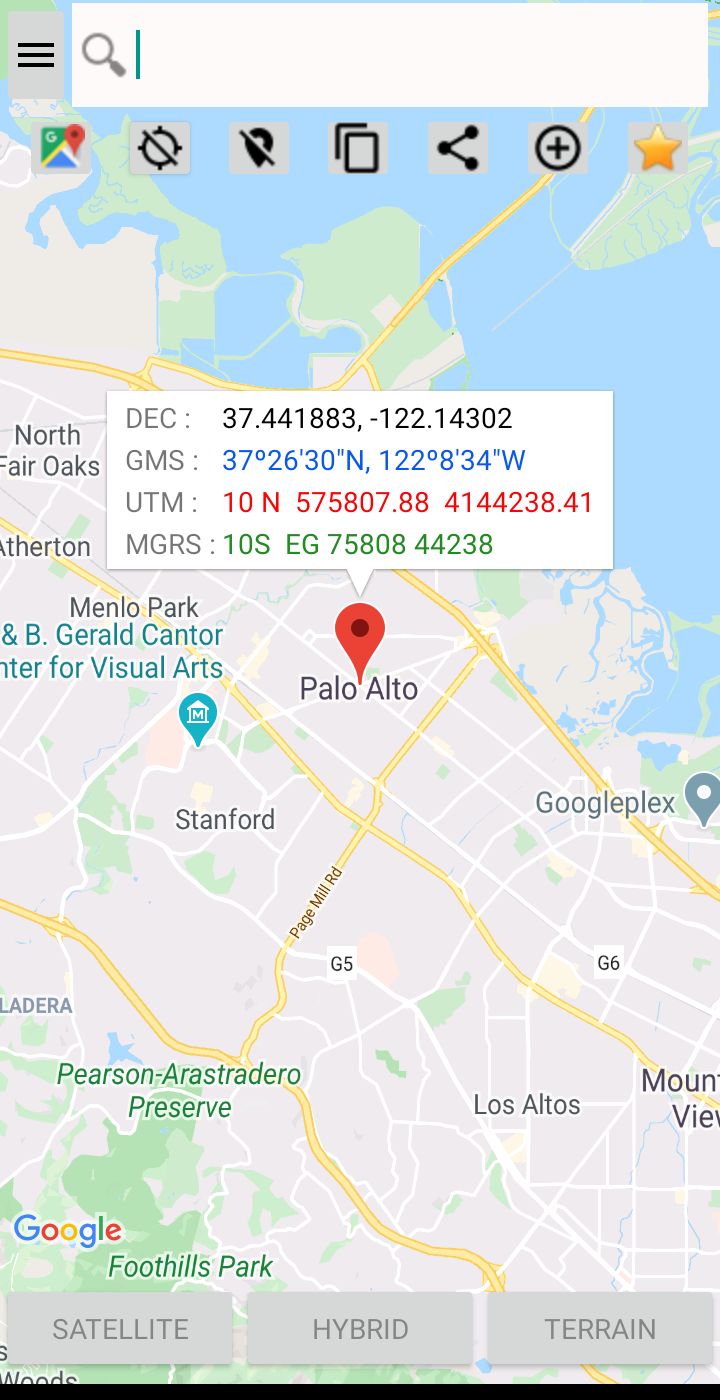This screenshot has width=720, height=1400.
Task: Open location in Google Maps icon
Action: (x=61, y=149)
